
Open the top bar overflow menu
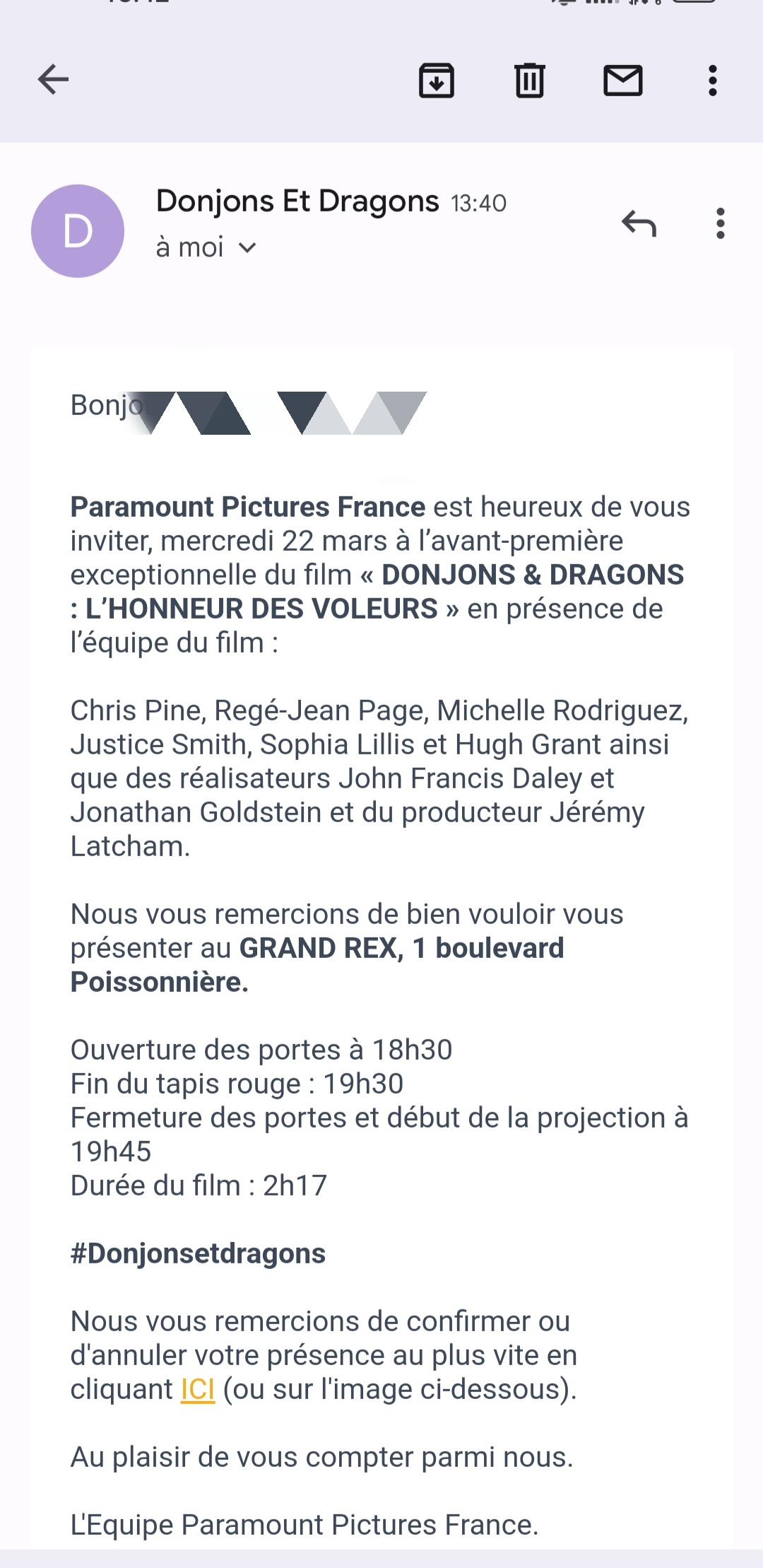(x=713, y=80)
